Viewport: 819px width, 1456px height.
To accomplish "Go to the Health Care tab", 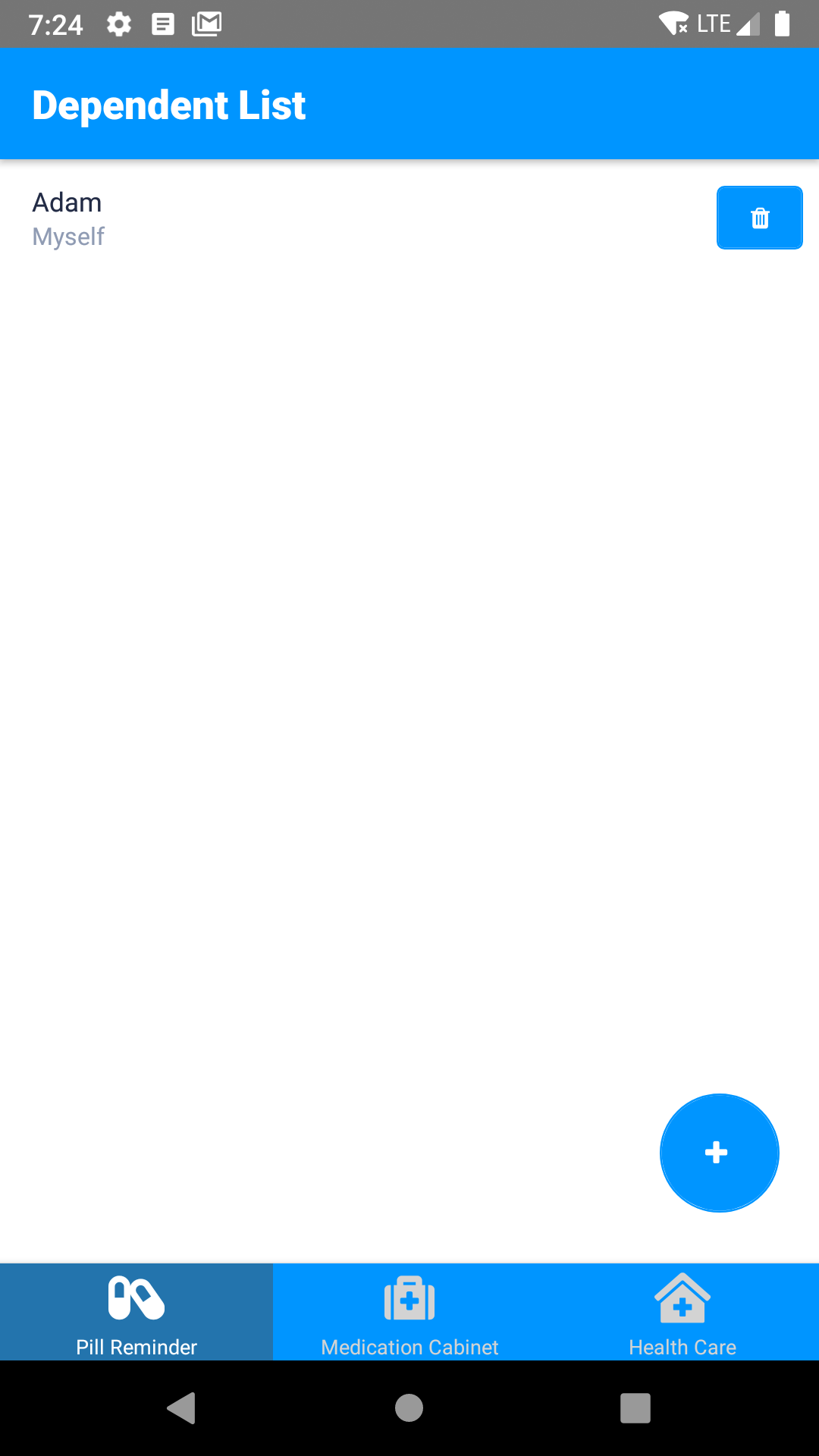I will click(682, 1312).
